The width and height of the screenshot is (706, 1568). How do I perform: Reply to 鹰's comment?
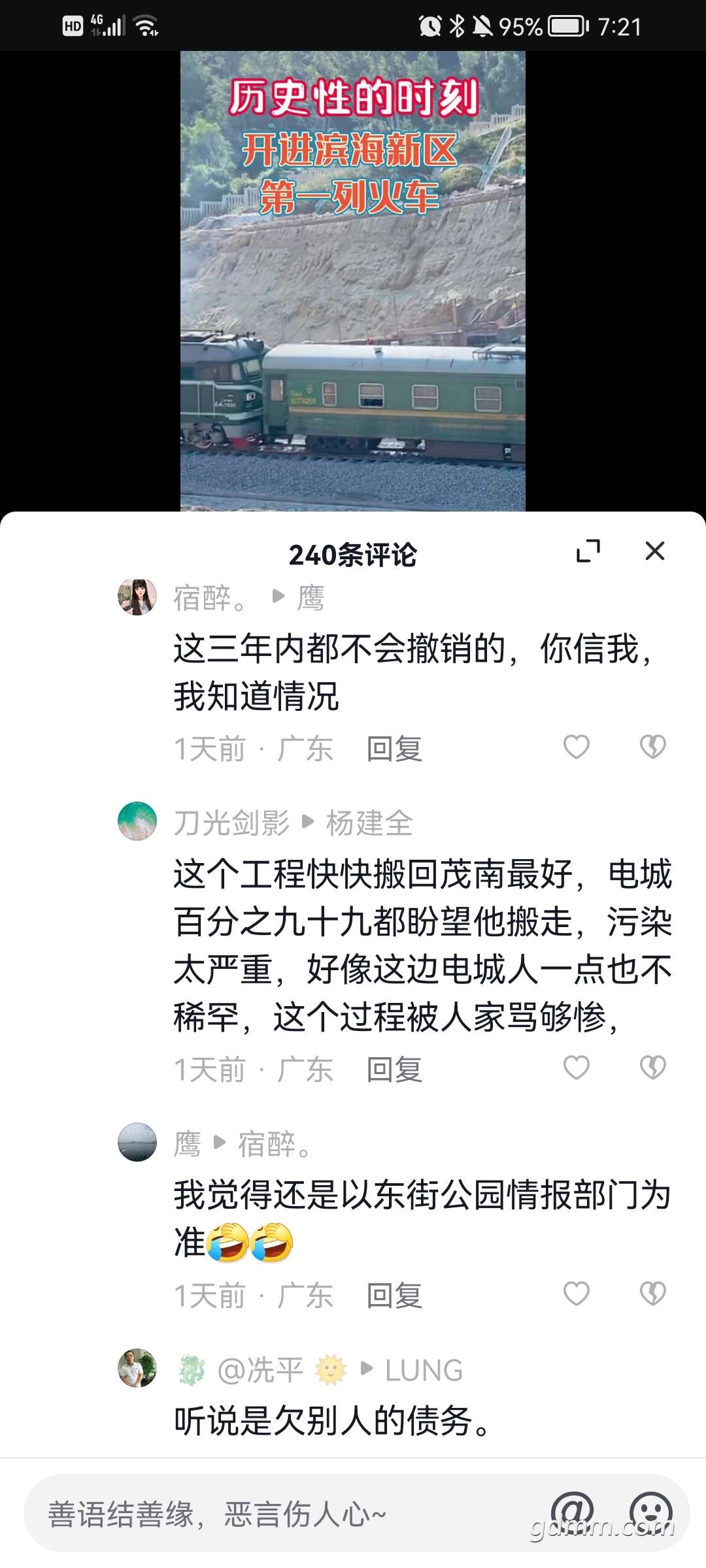394,1296
